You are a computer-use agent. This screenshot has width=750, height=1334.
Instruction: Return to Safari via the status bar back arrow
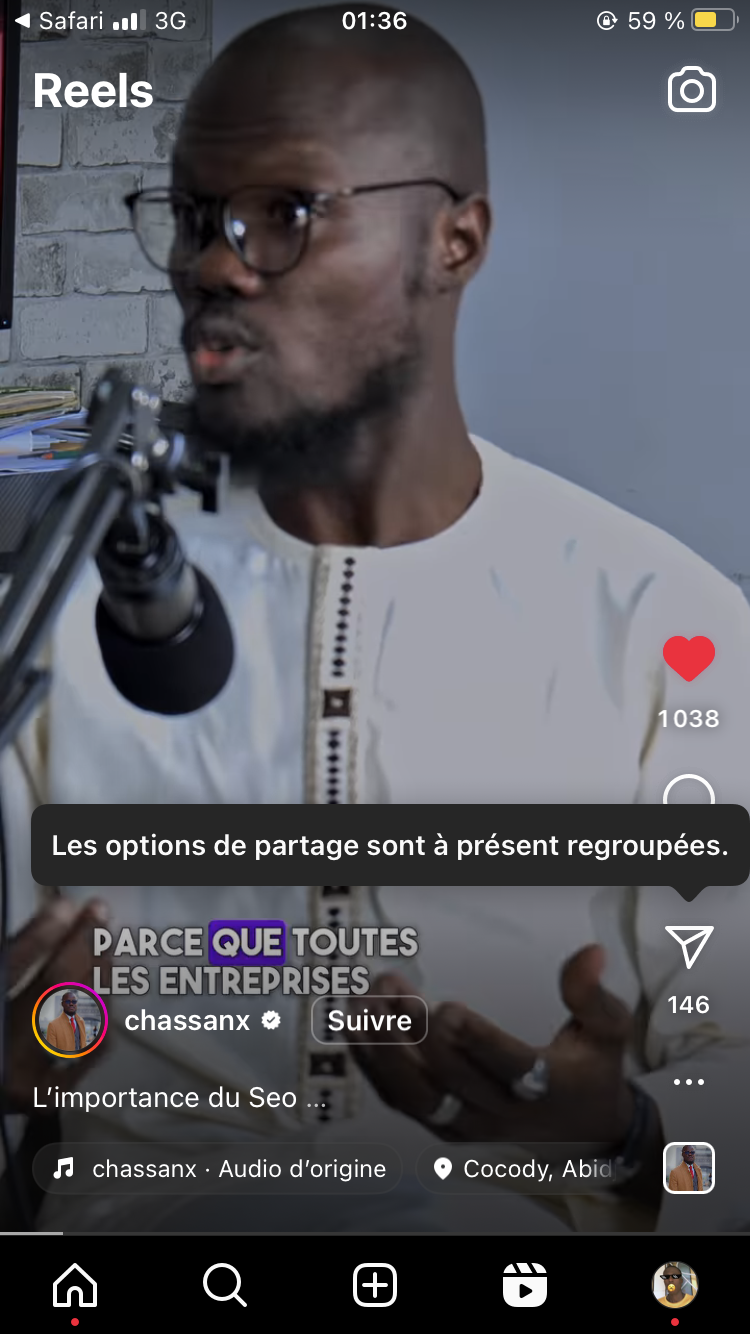point(22,20)
